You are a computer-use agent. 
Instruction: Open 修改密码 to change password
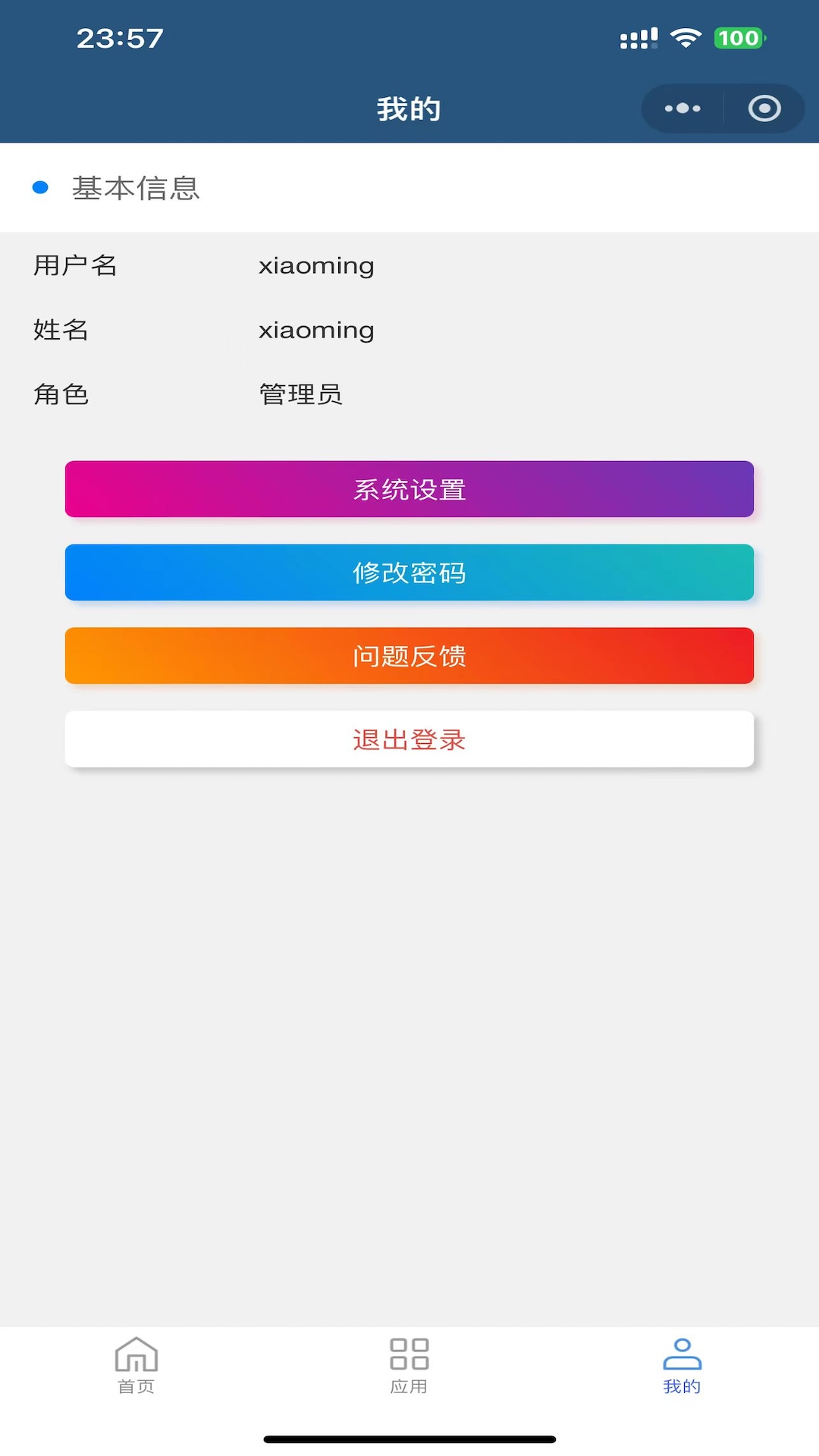point(409,573)
